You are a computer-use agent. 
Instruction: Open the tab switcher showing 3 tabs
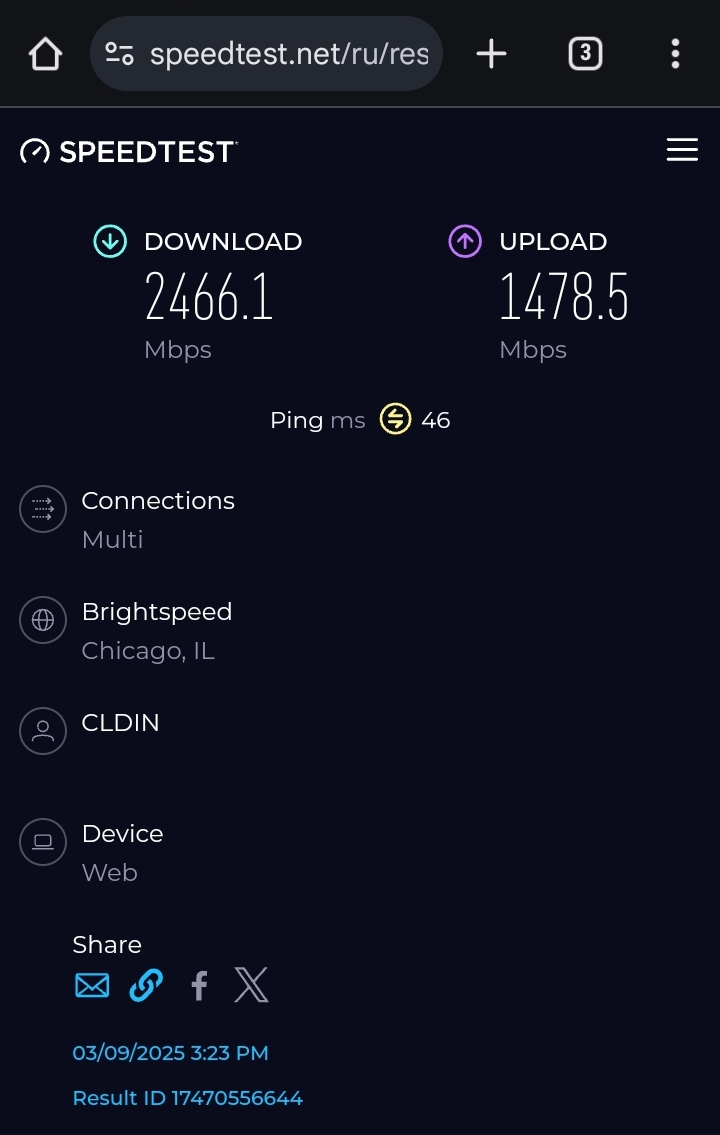[x=585, y=54]
